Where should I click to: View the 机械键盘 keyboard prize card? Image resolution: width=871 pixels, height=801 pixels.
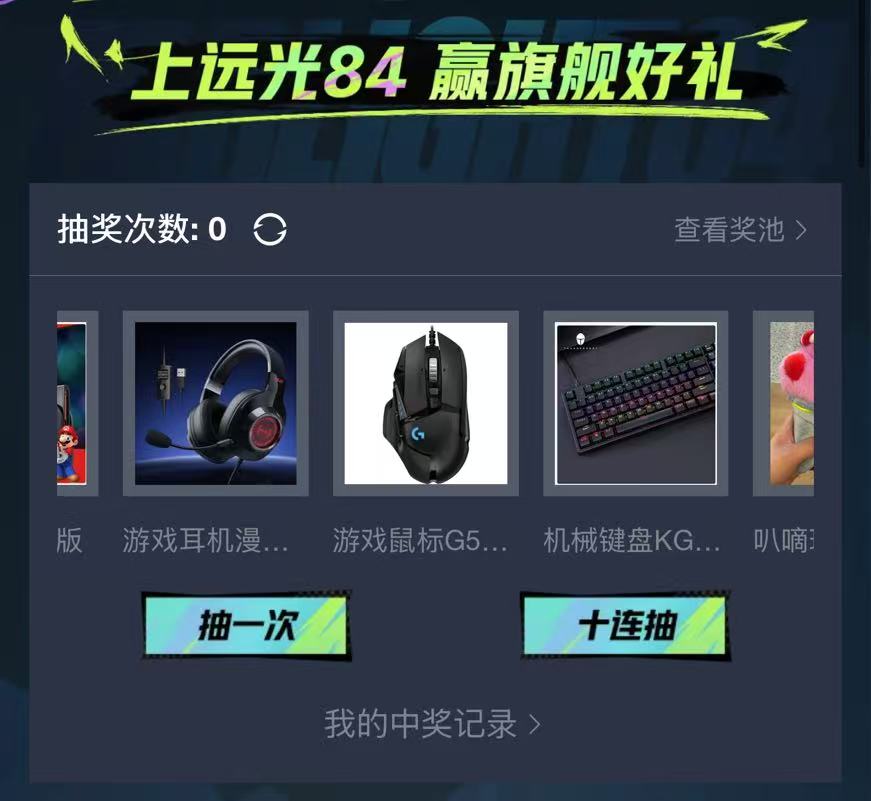pos(635,403)
